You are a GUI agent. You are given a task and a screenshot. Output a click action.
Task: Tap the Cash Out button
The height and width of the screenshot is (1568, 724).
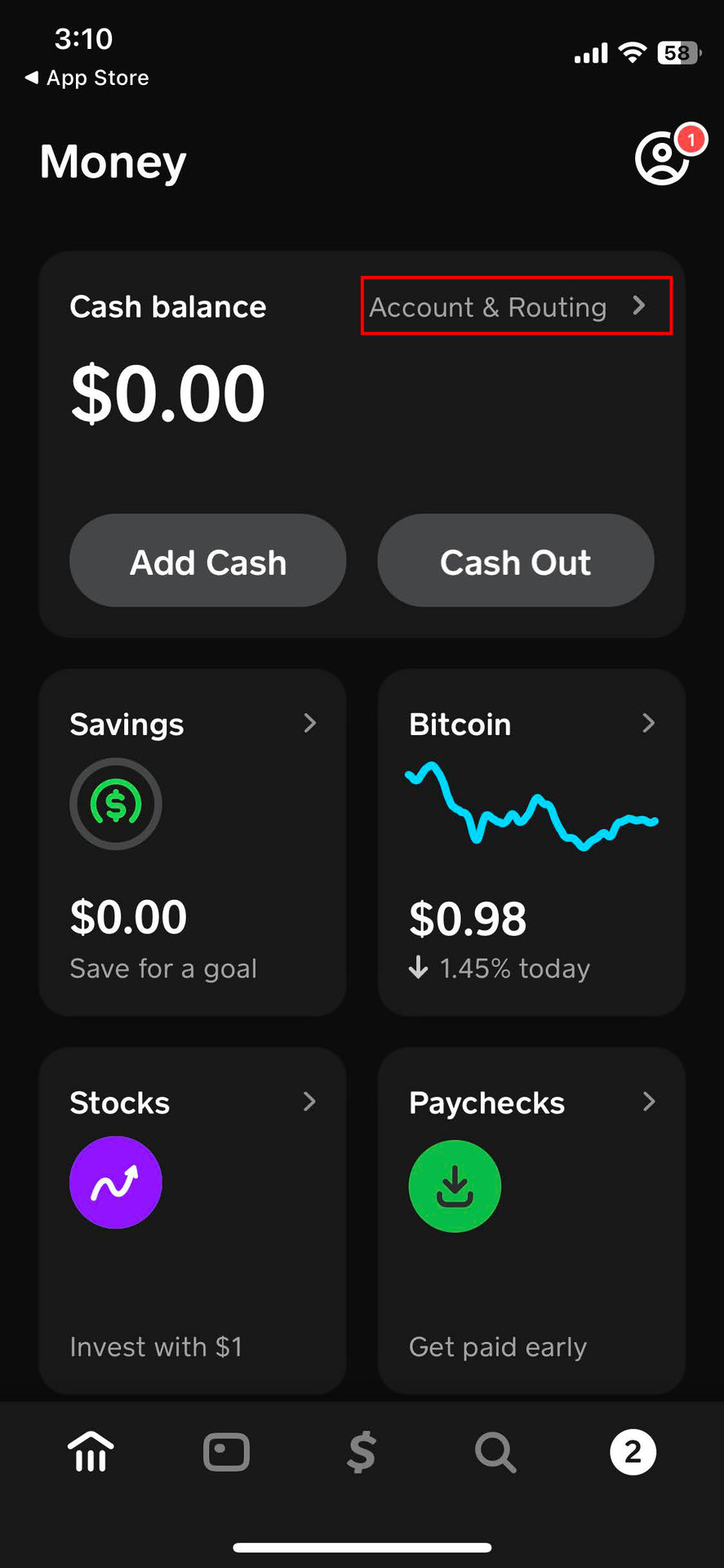pyautogui.click(x=515, y=561)
